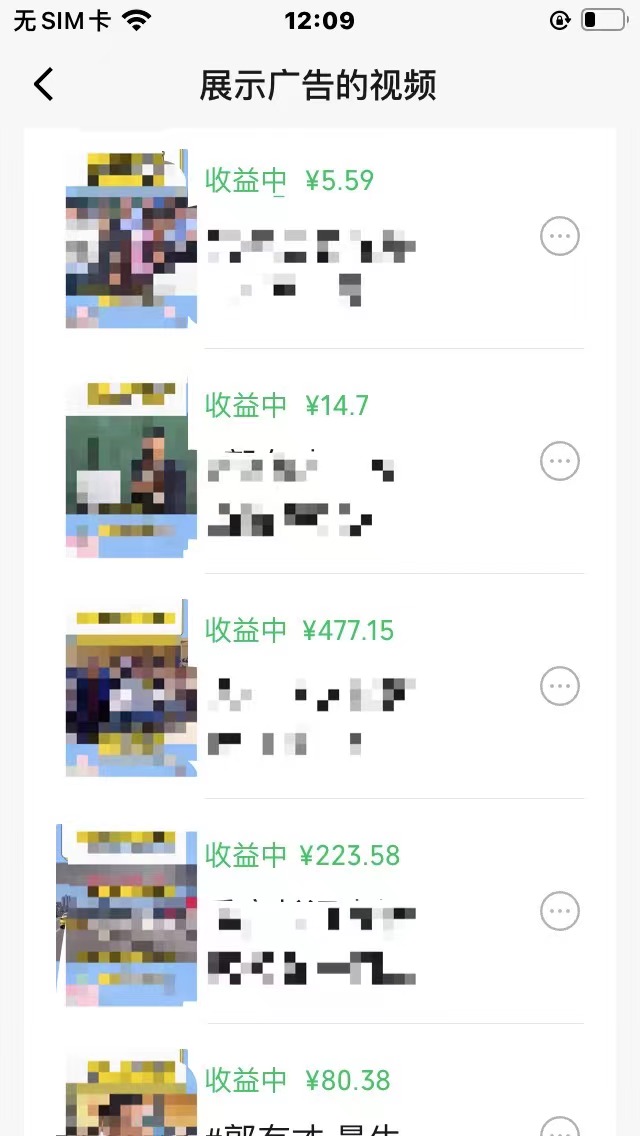Screen dimensions: 640x1136
Task: Open more options for the ¥477.15 video
Action: click(560, 687)
